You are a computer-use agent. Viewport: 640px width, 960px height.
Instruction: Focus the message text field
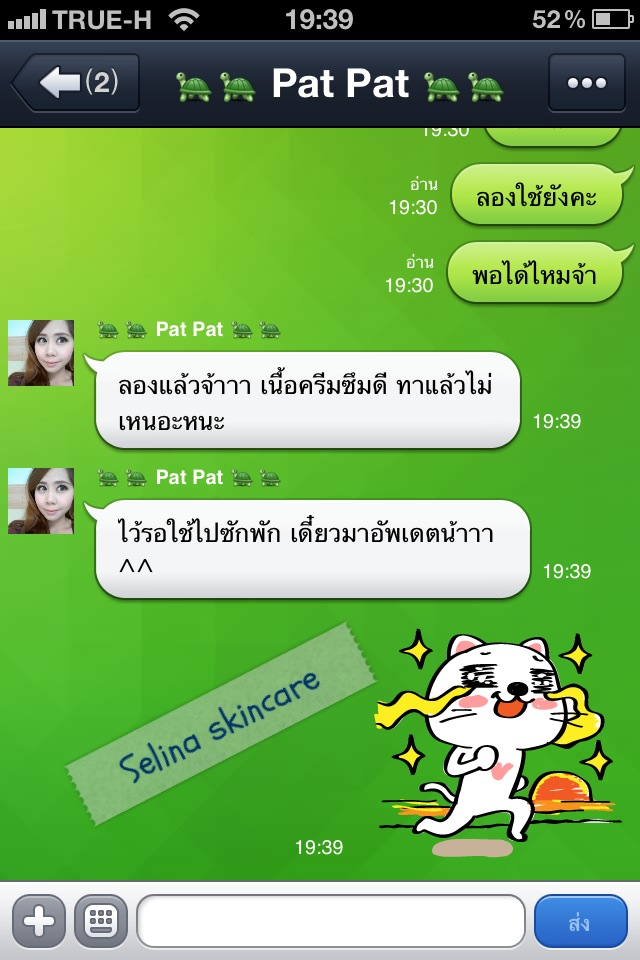point(330,921)
